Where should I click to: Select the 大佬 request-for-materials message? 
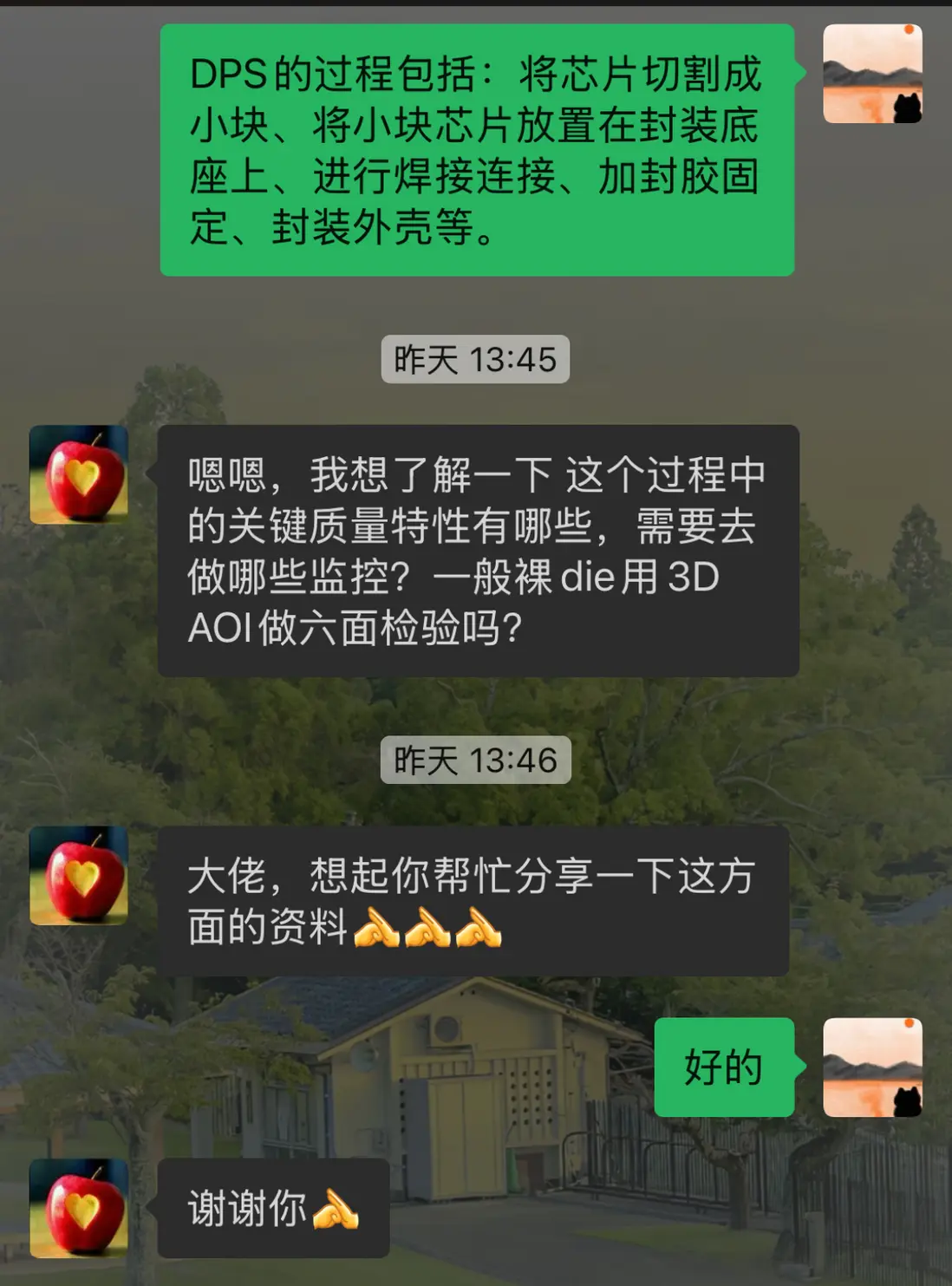pyautogui.click(x=473, y=898)
